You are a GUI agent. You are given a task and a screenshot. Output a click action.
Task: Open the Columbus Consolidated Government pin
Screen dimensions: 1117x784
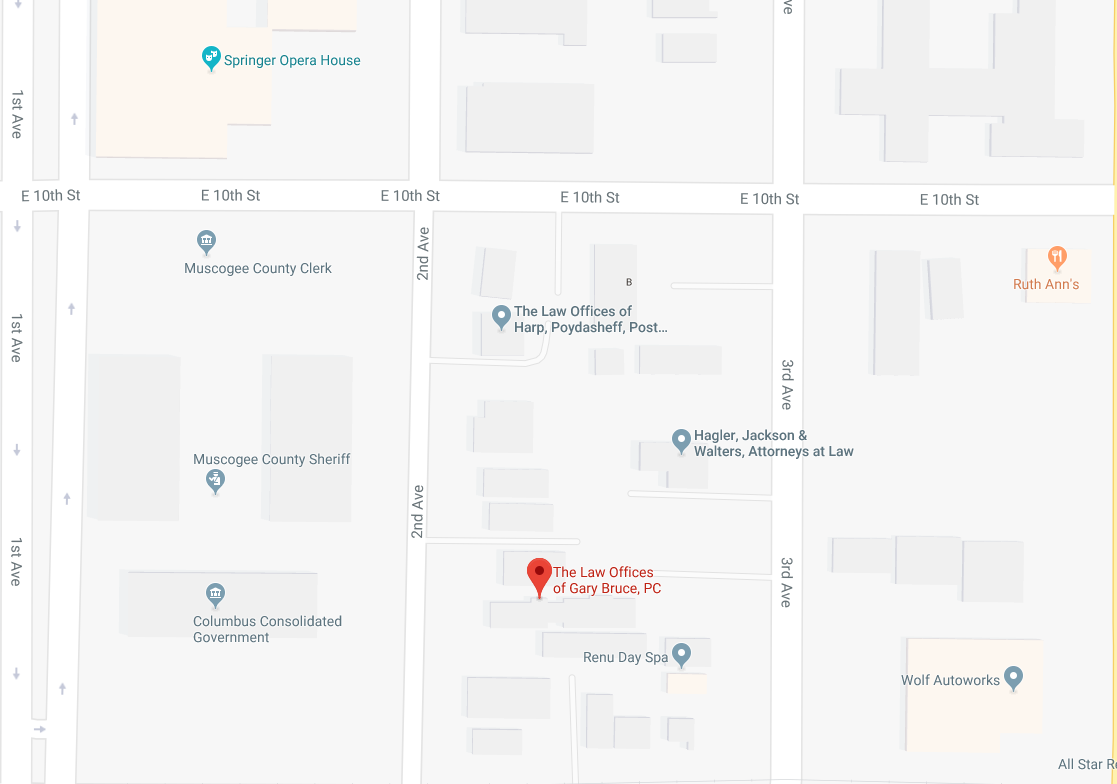coord(215,595)
